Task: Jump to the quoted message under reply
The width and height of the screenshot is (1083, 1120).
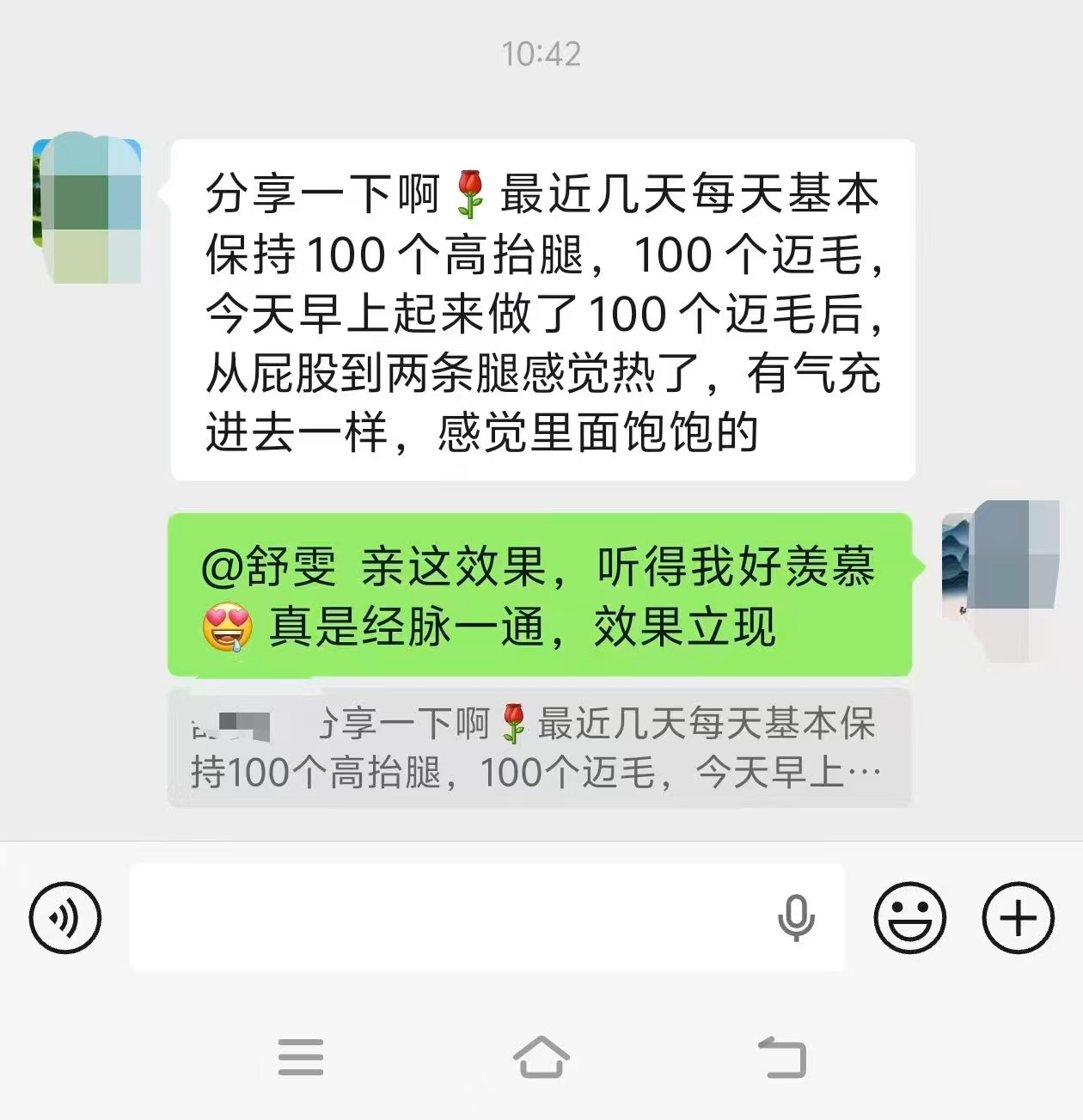Action: (x=539, y=748)
